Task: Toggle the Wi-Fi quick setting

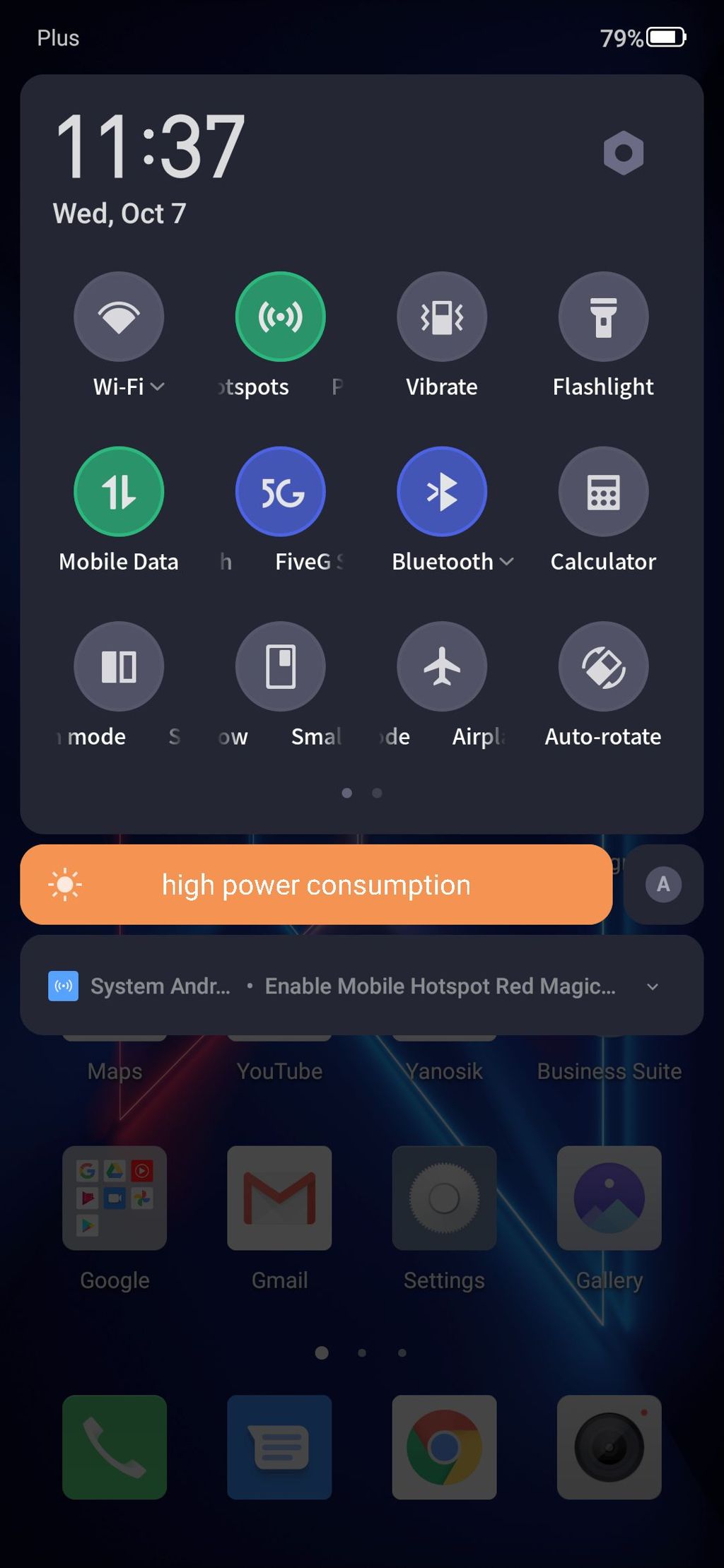Action: point(119,317)
